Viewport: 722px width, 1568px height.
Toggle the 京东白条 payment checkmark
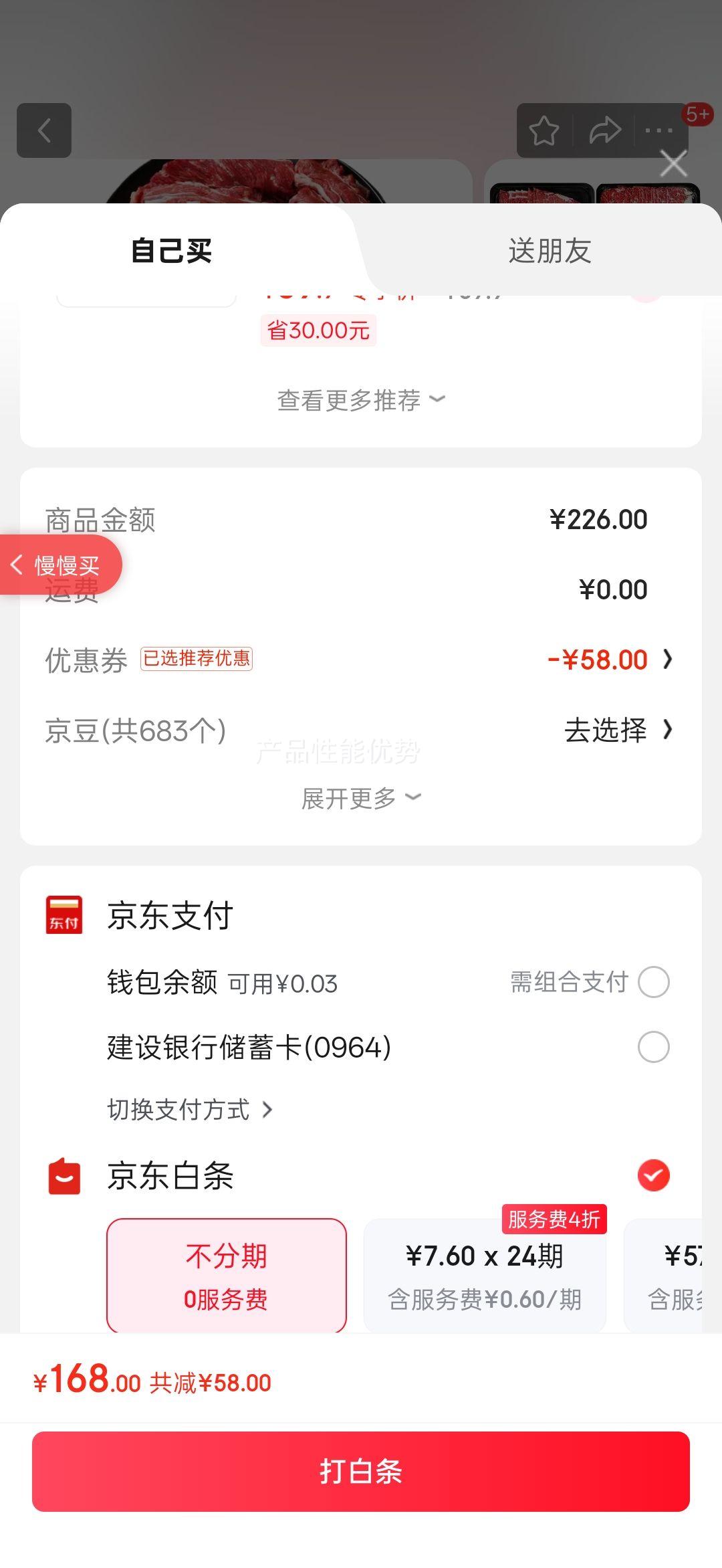[654, 1175]
